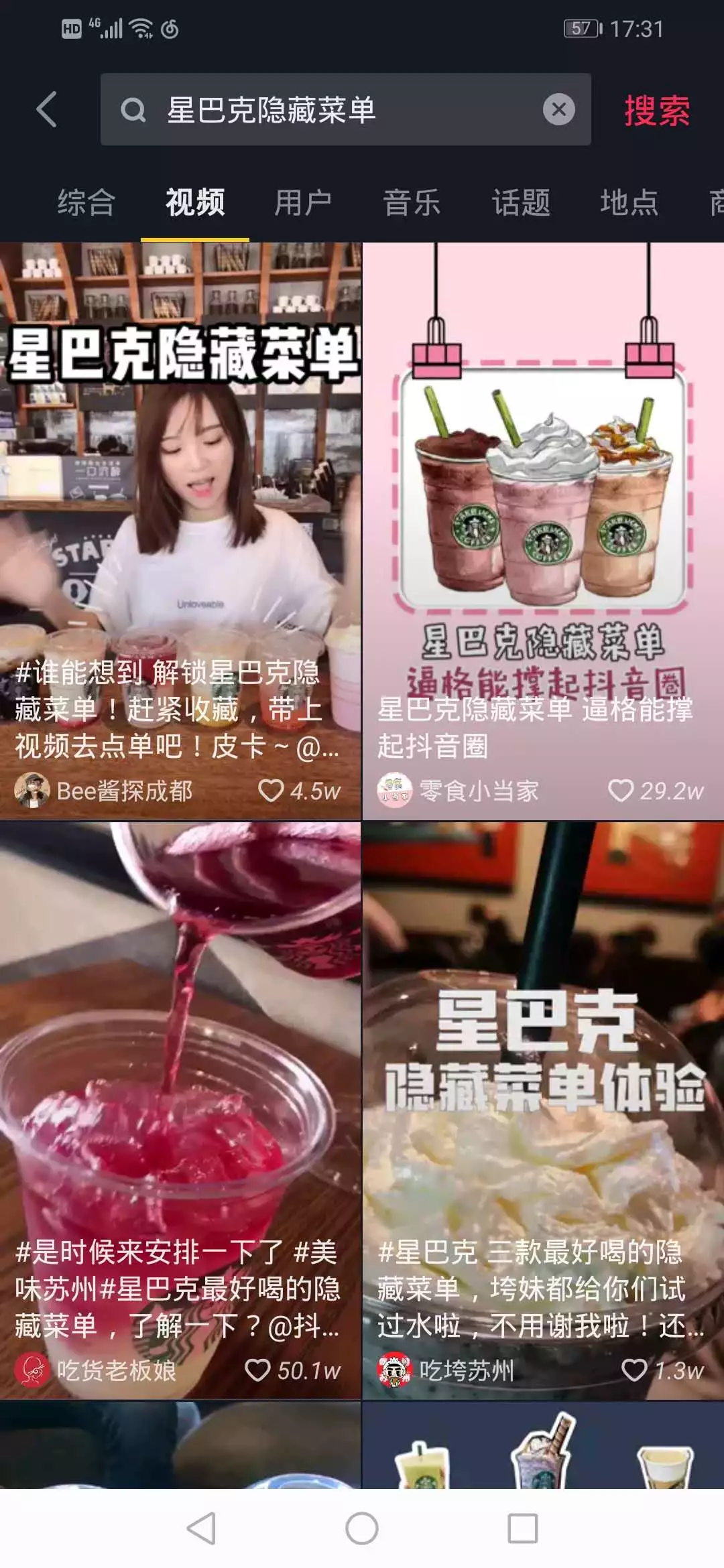This screenshot has height=1568, width=724.
Task: Like the 吃垮苏州 video with 1.3w likes
Action: click(634, 1370)
